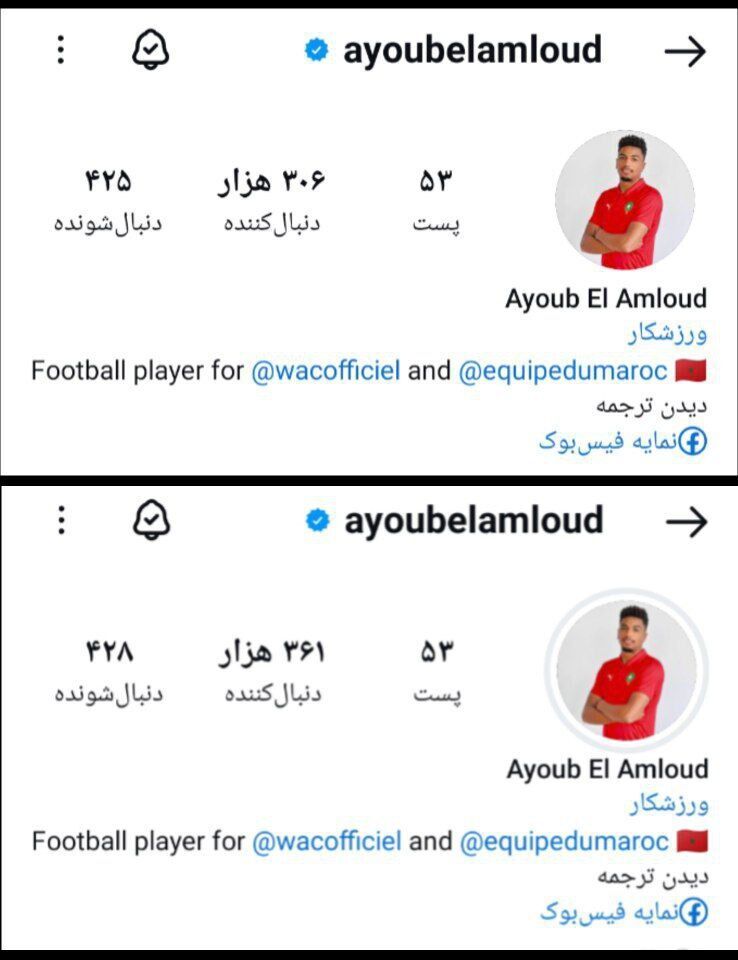Select the ayoubelamloud title in the bottom header
The width and height of the screenshot is (738, 960).
[x=470, y=518]
